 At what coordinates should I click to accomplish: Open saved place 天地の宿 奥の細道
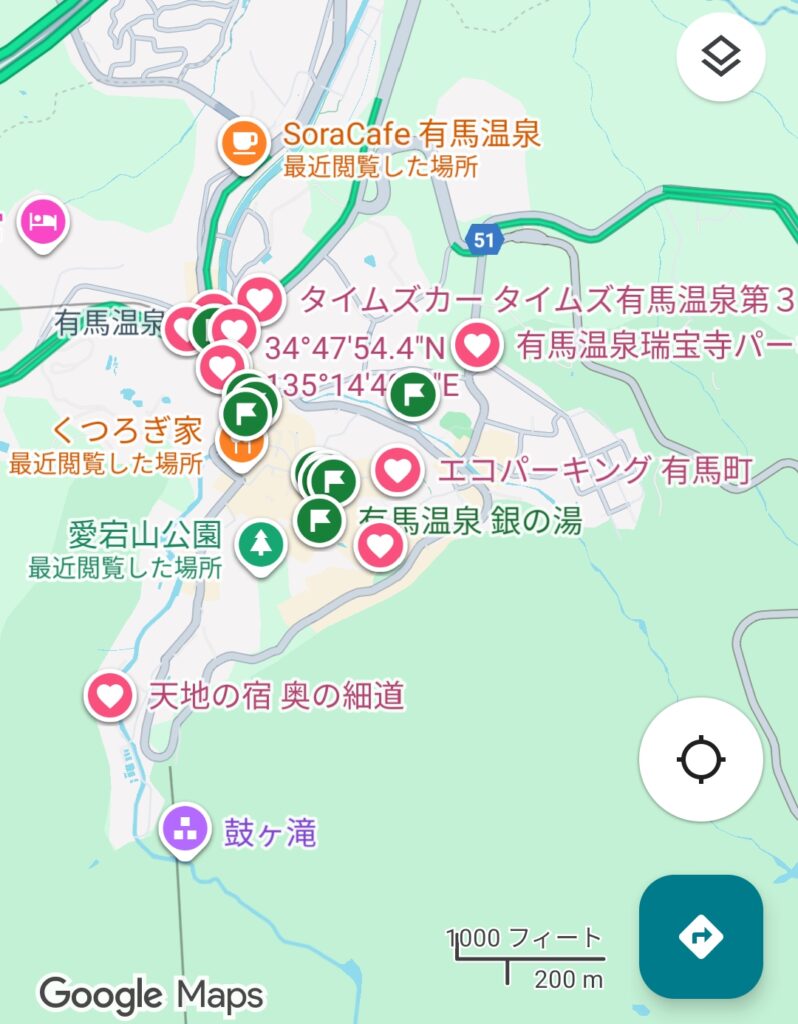[x=110, y=694]
